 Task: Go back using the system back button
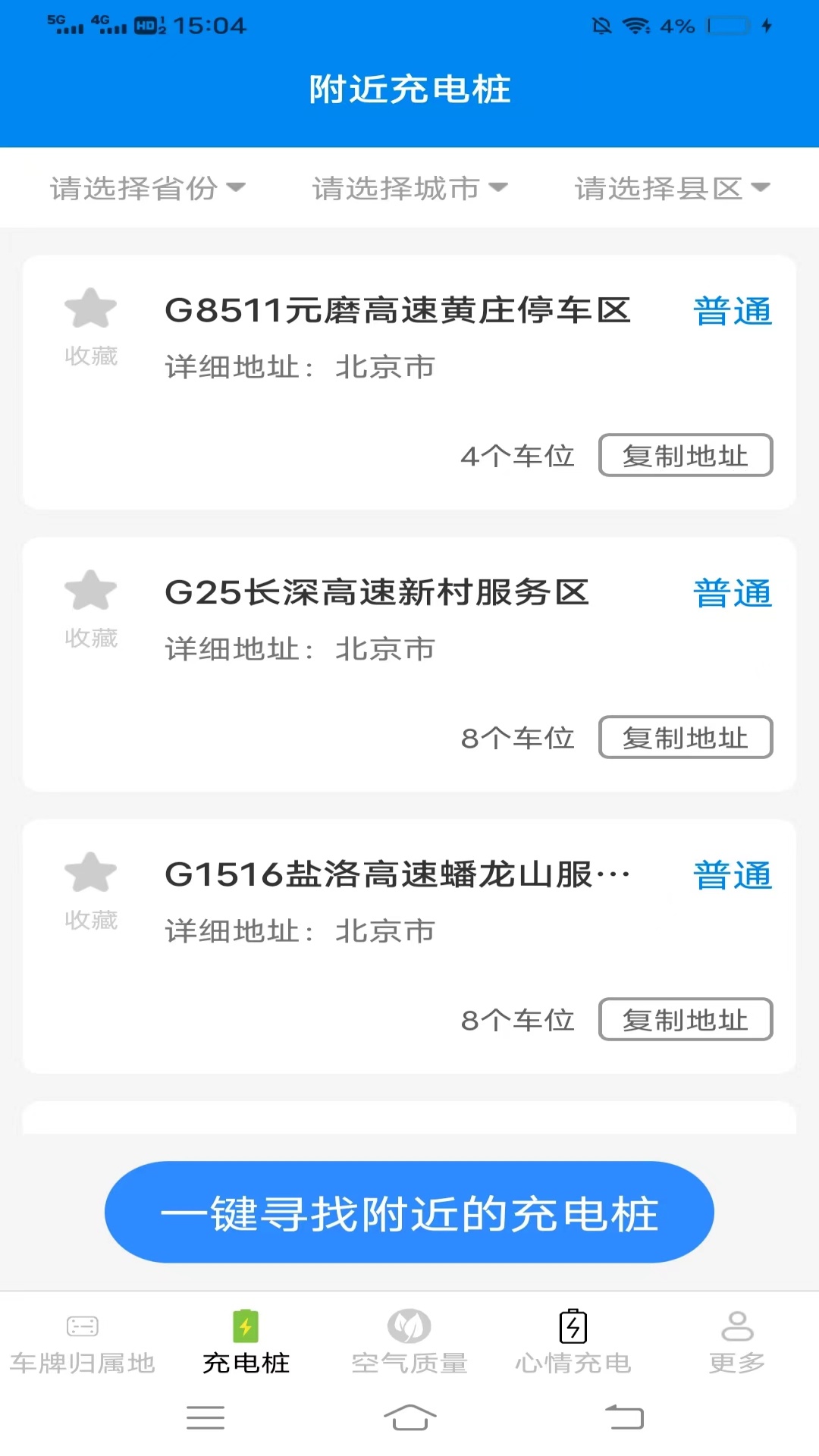point(623,1417)
